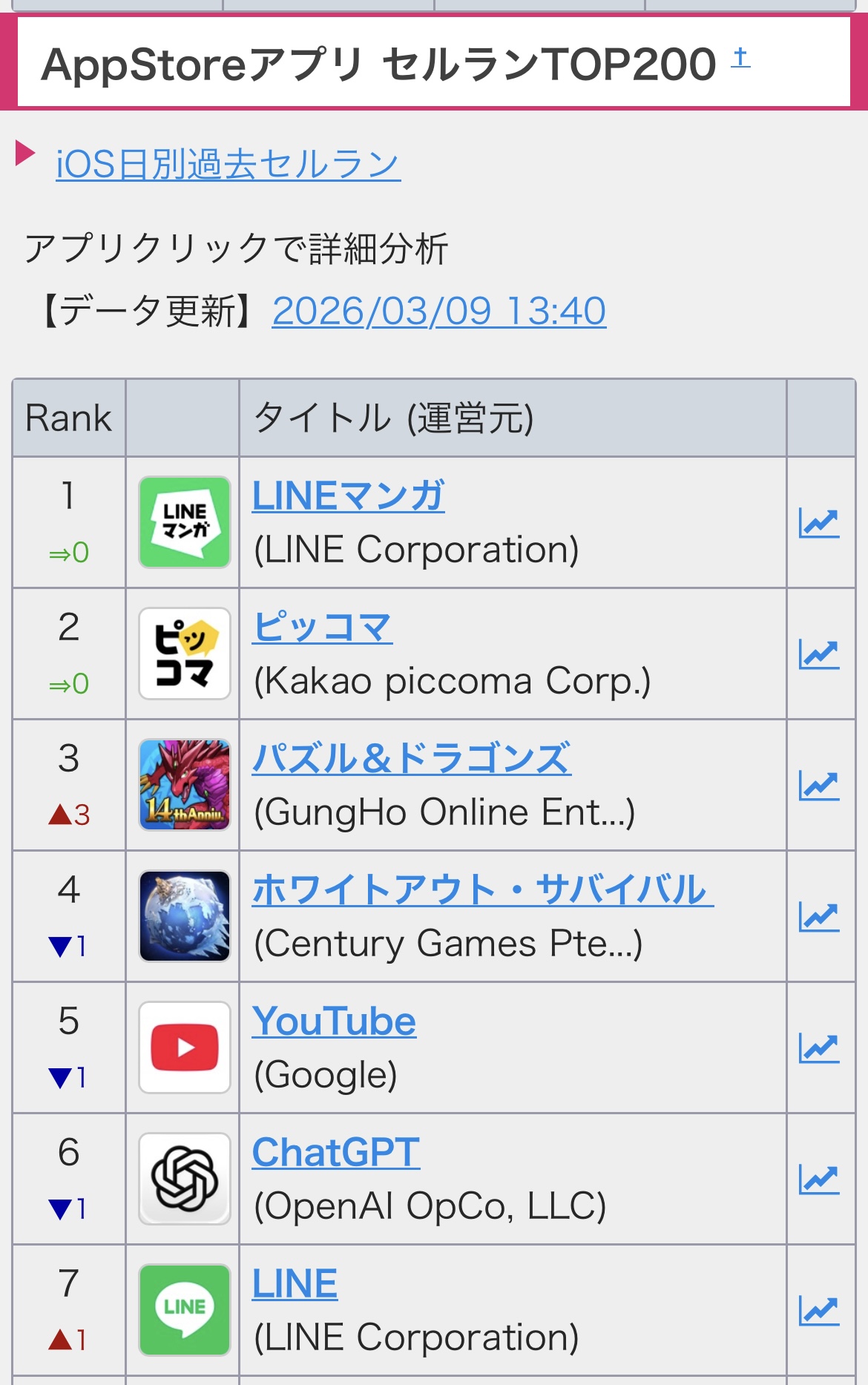Open the パズル&ドラゴンズ title link
Screen dimensions: 868x1385
411,758
